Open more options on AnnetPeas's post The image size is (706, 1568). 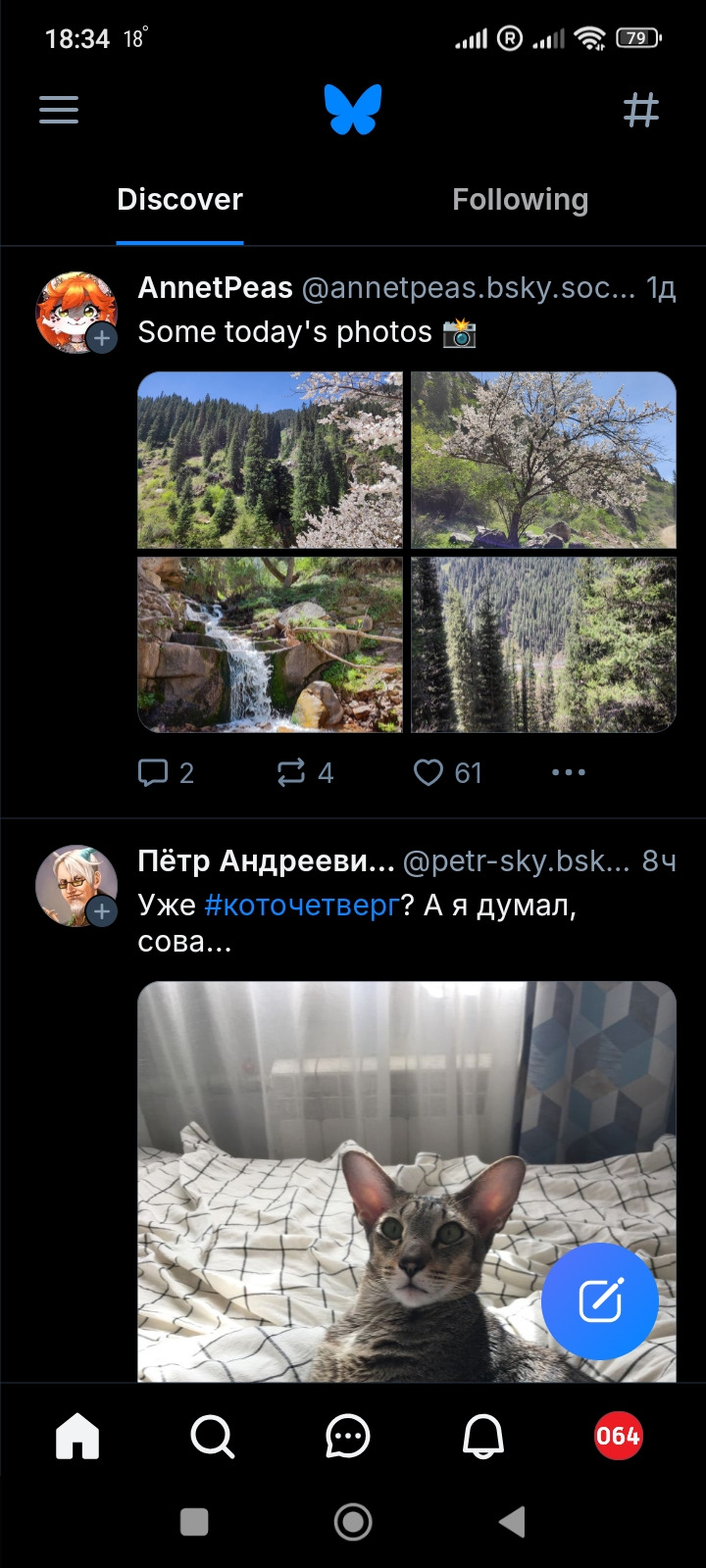coord(568,773)
